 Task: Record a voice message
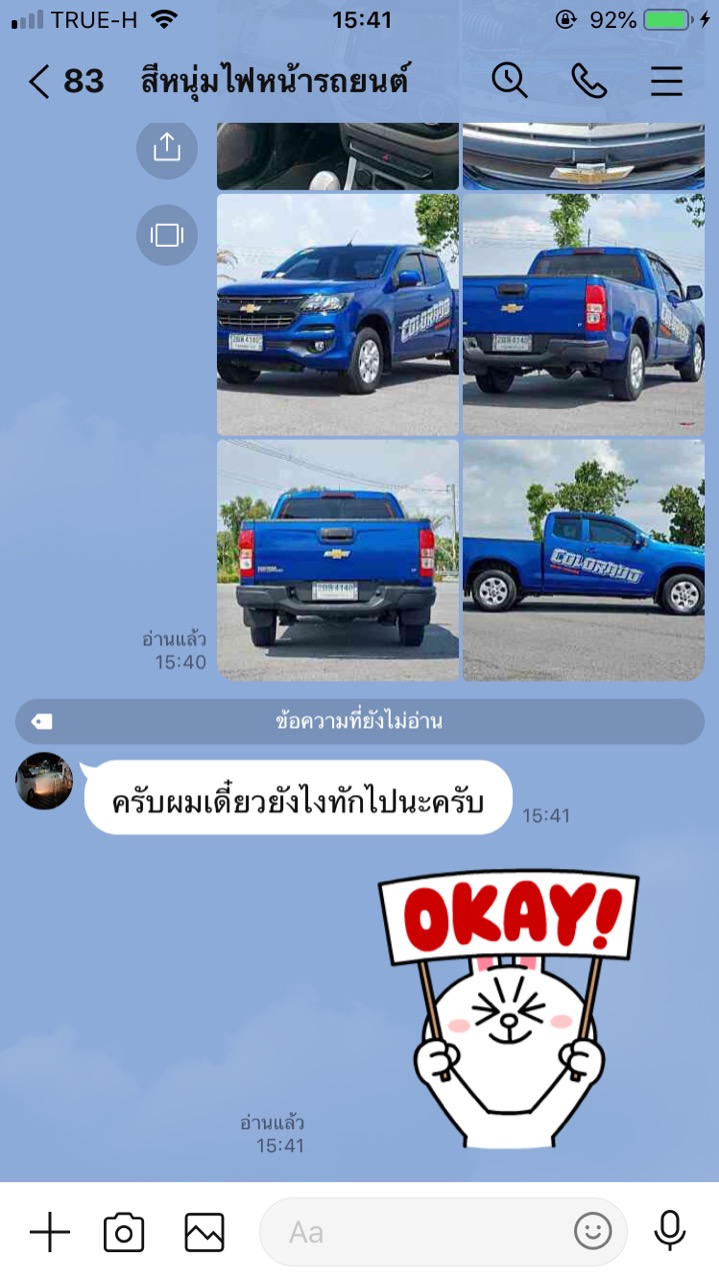tap(670, 1231)
